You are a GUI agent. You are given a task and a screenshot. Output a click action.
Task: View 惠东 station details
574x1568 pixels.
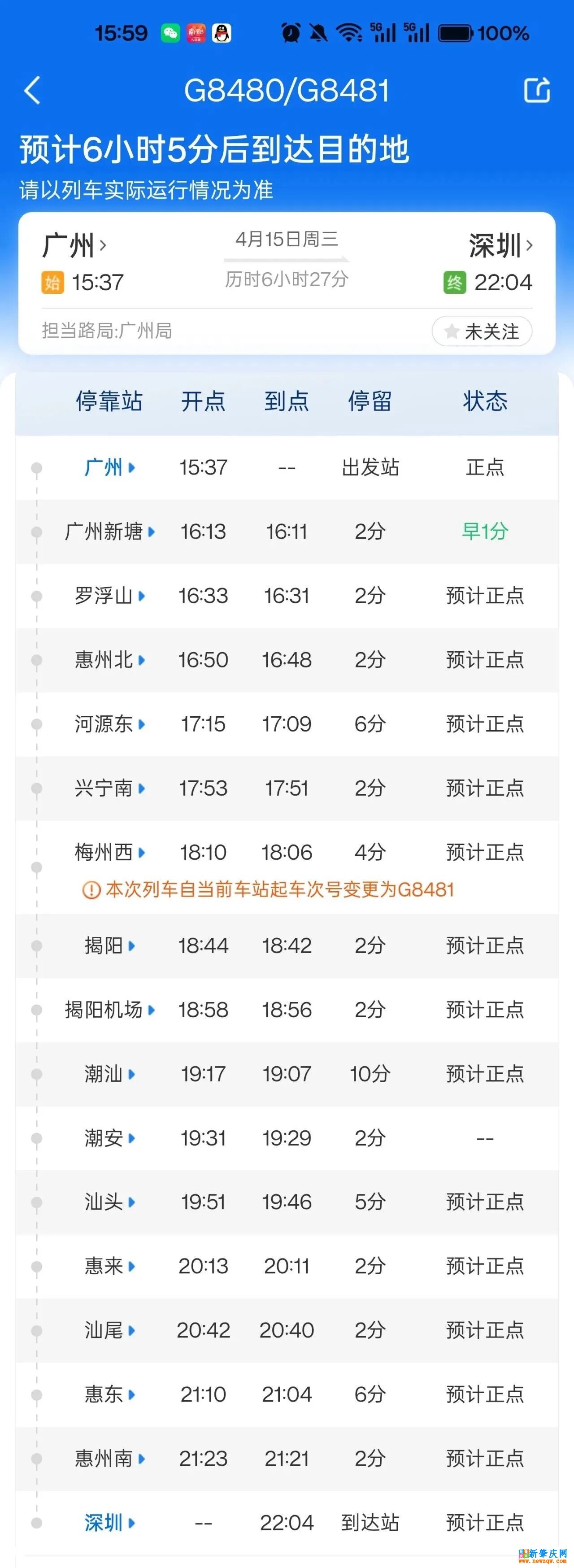pos(109,1394)
